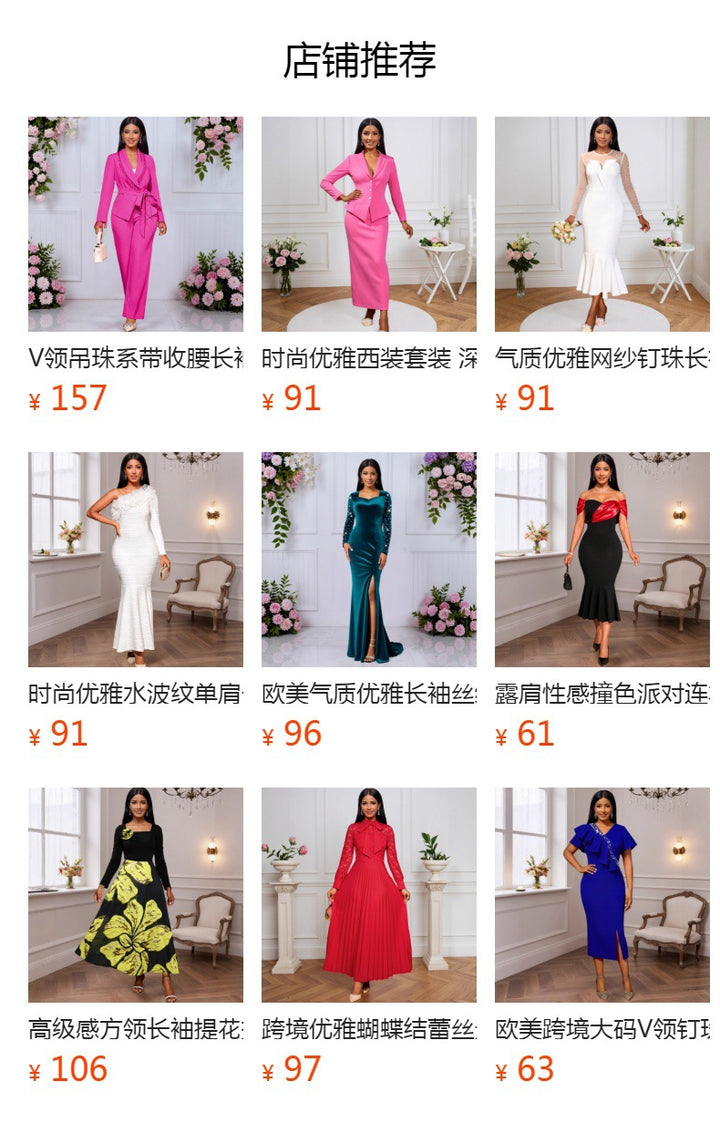View the 露肩性感撞色派对 black dress ¥61

tap(602, 559)
